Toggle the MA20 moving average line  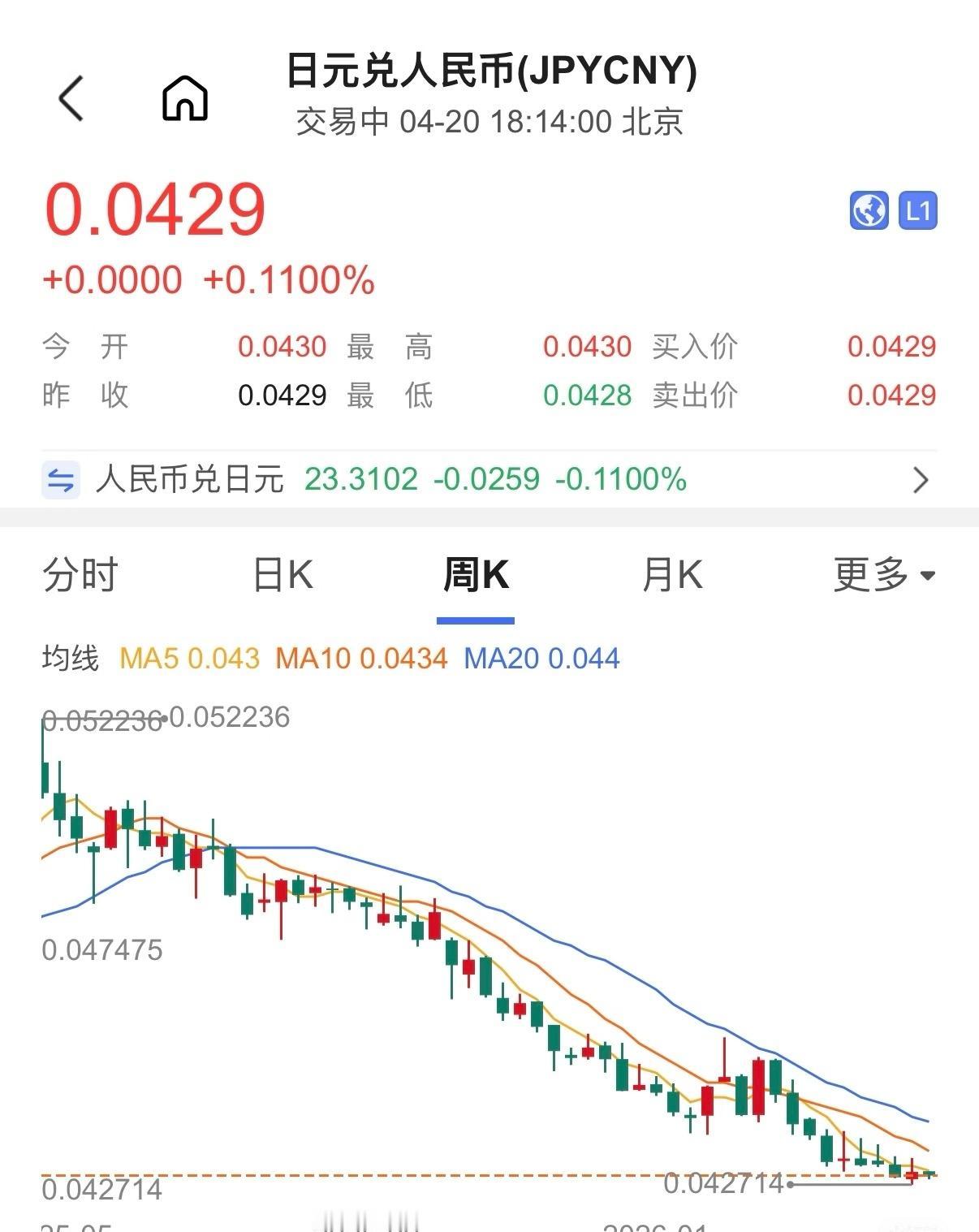(x=539, y=659)
